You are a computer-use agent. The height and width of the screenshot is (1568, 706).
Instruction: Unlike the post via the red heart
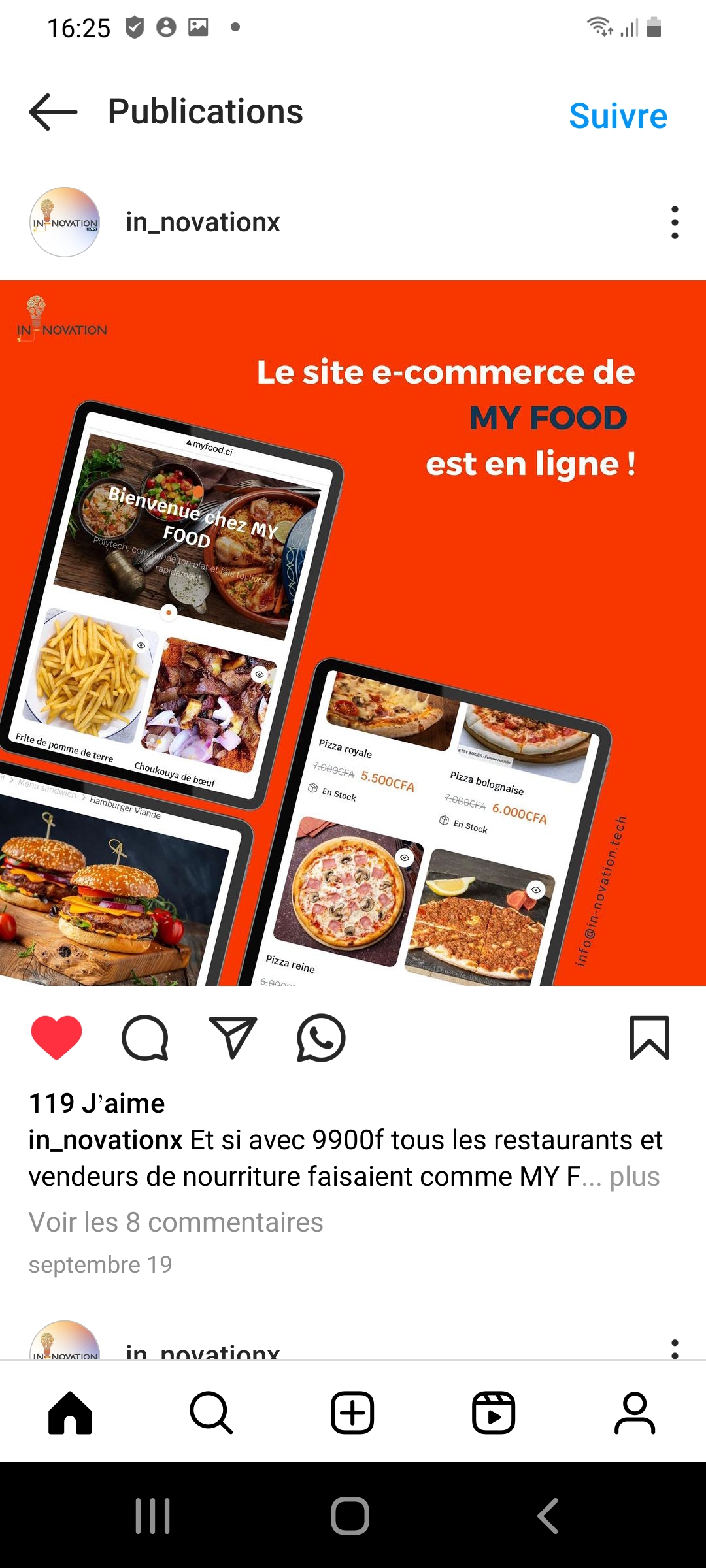57,1037
